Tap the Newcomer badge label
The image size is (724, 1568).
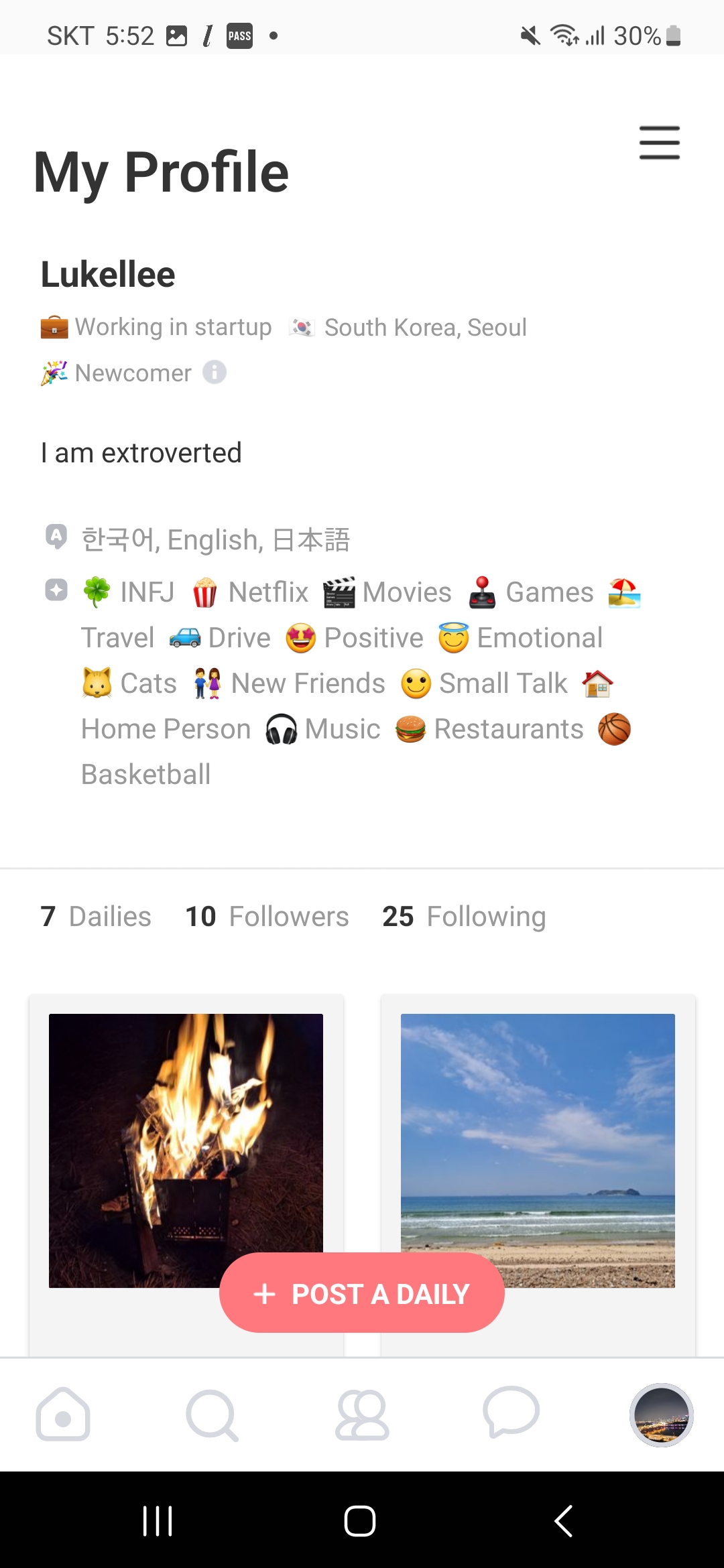[x=132, y=373]
